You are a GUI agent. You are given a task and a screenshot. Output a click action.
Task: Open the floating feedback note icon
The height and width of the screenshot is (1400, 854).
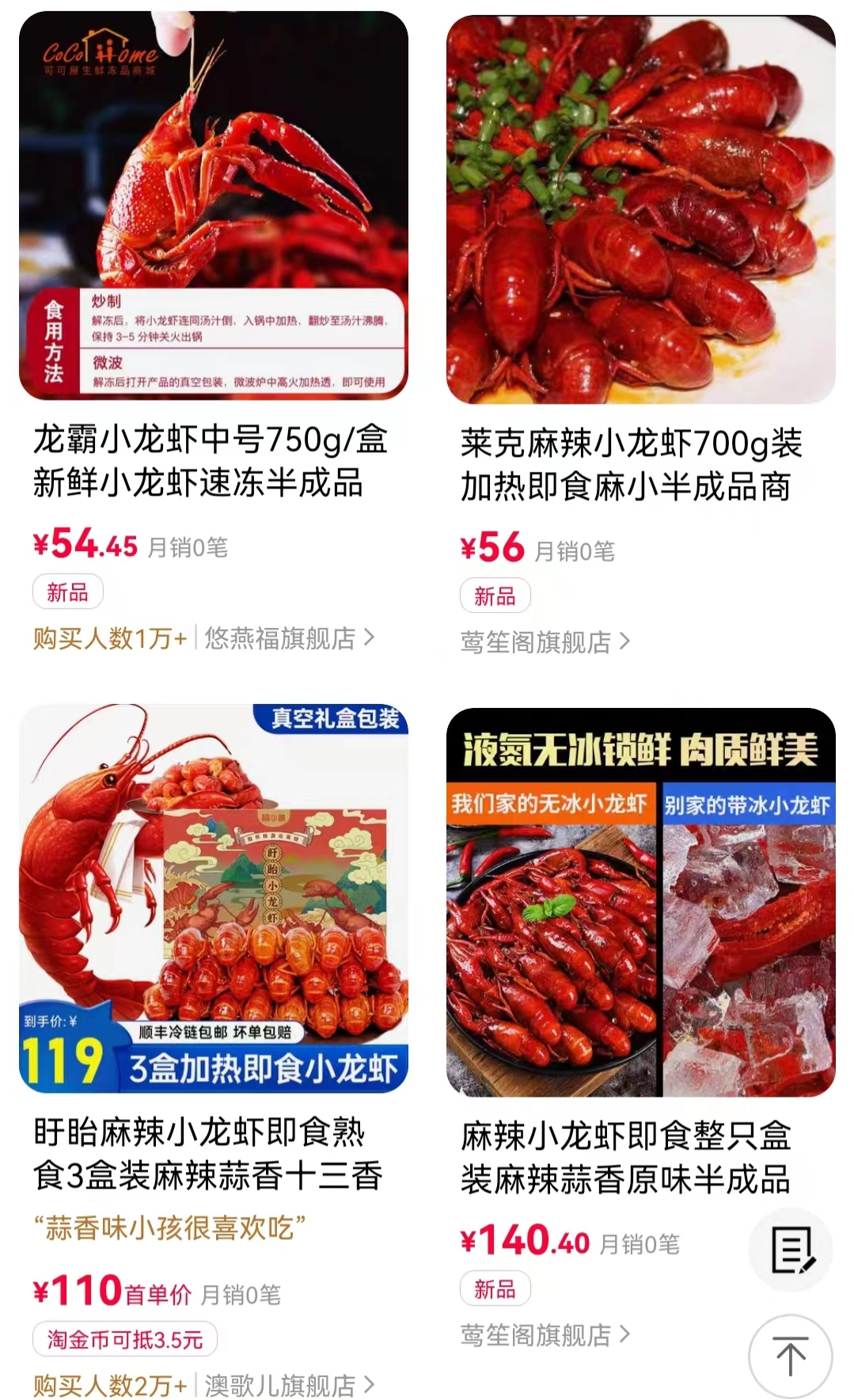coord(791,1250)
